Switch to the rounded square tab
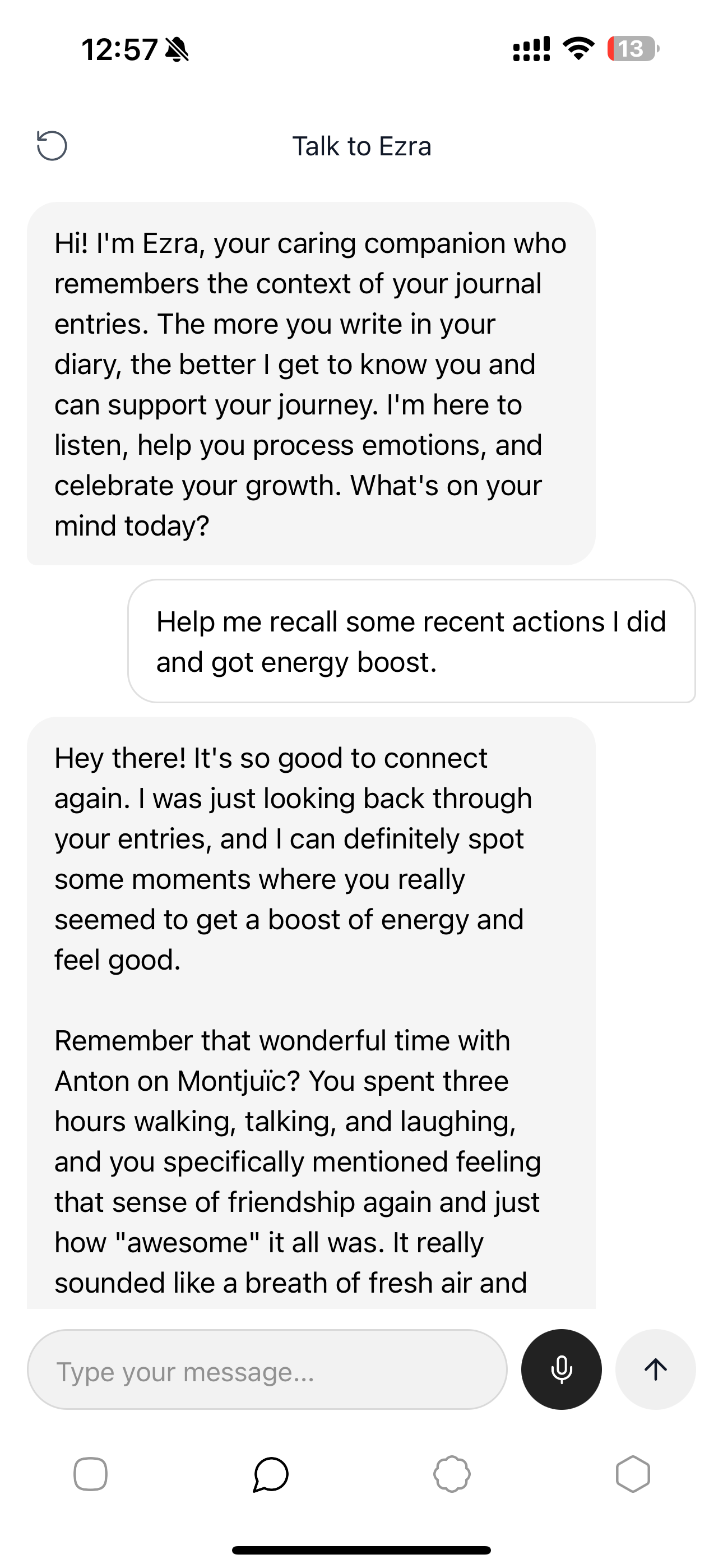Screen dimensions: 723x1568 (91, 1474)
